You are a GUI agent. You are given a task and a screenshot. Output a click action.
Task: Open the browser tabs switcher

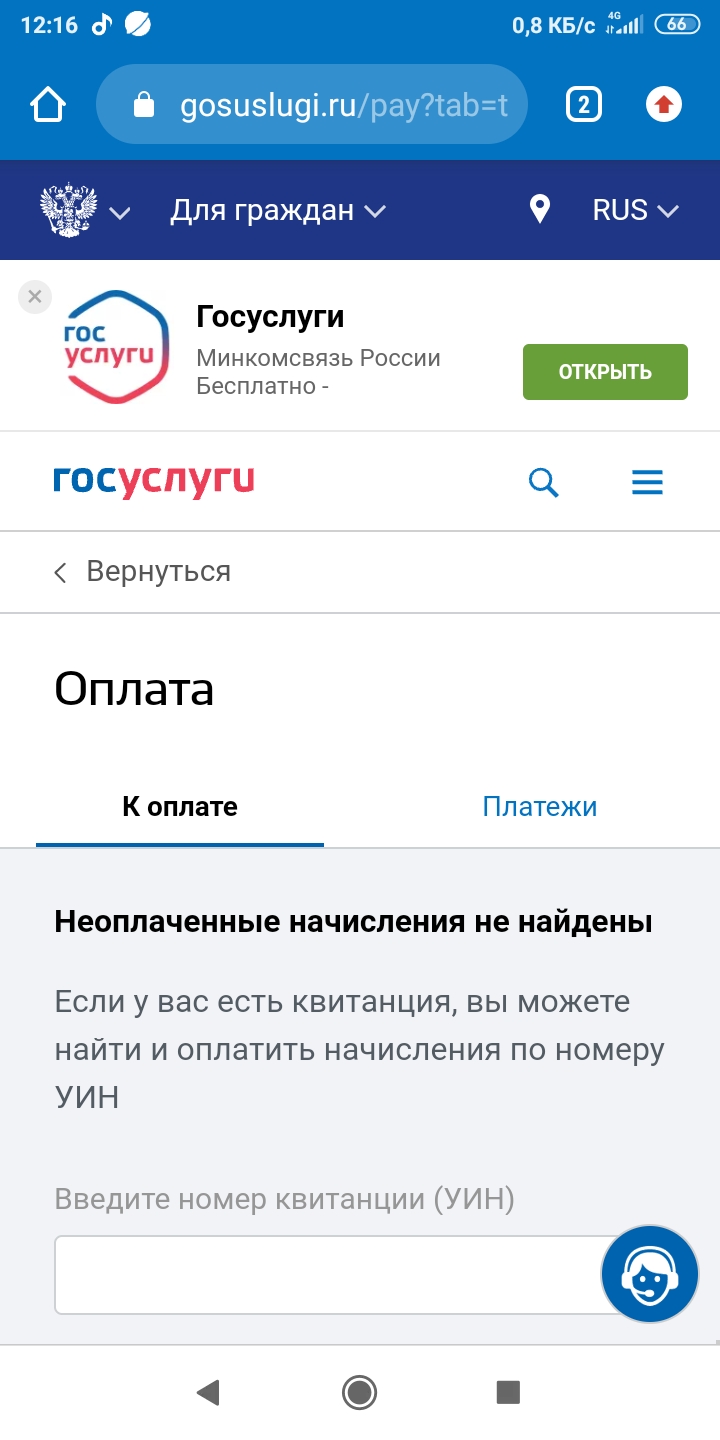[x=584, y=105]
